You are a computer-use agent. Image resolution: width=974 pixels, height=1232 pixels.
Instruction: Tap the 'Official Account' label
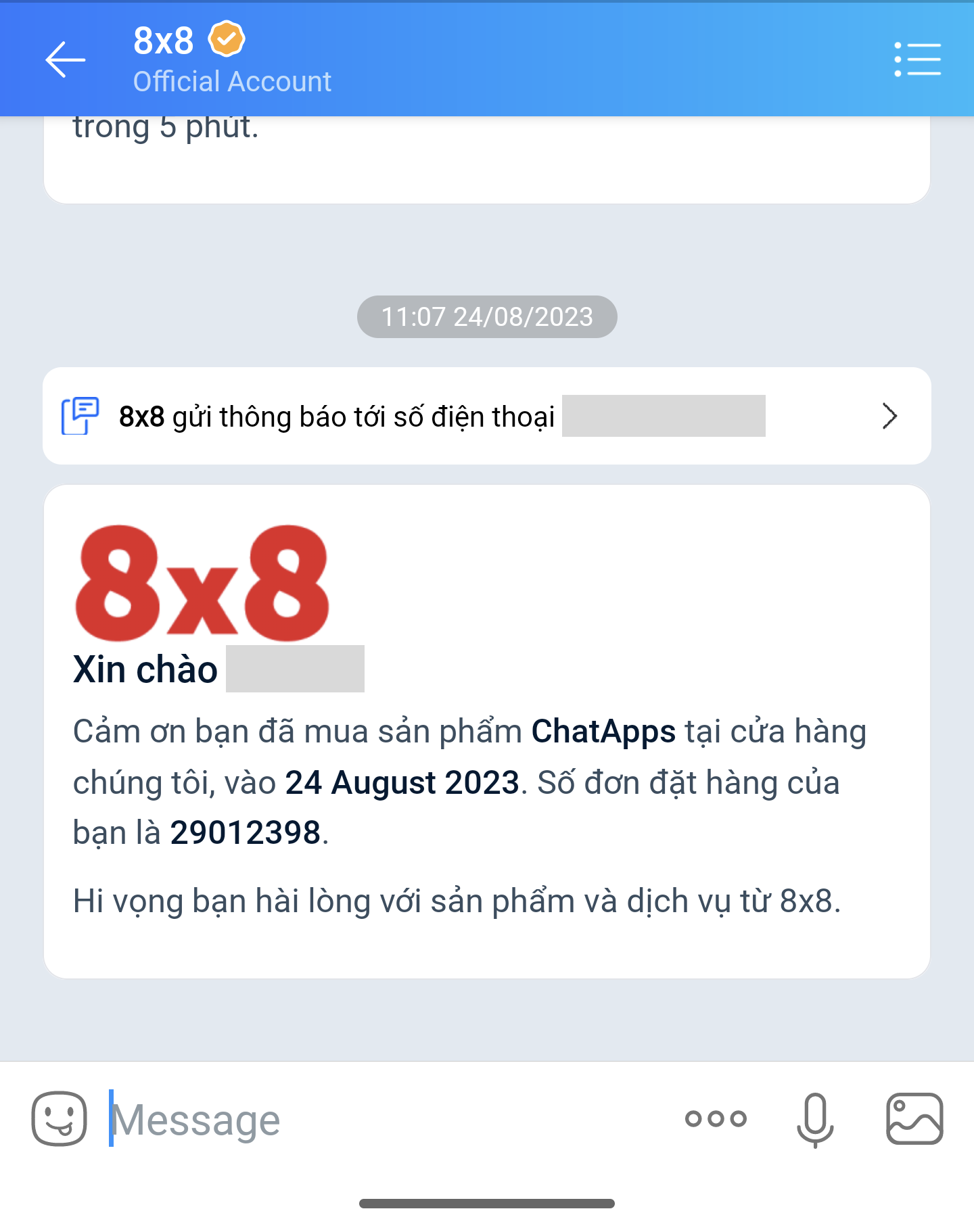tap(232, 80)
